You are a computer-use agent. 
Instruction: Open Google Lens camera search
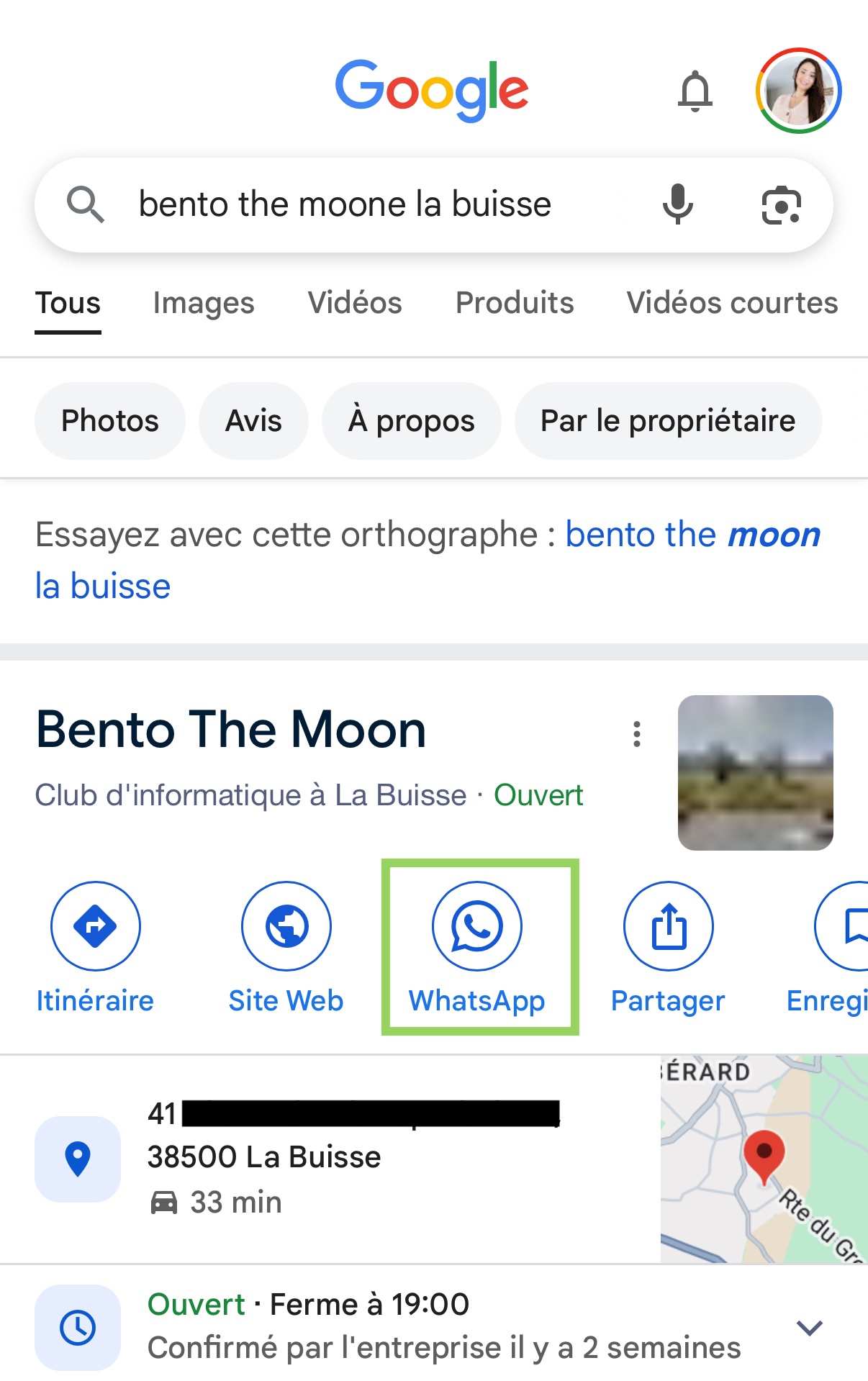tap(781, 205)
